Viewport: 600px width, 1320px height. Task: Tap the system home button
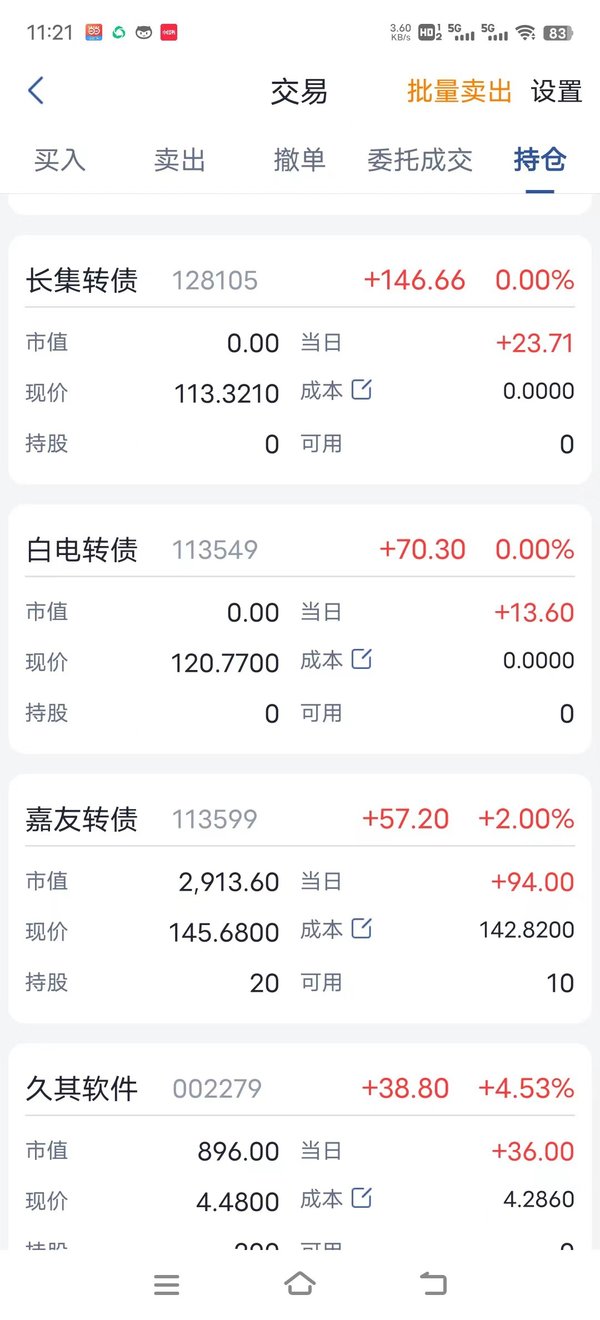(300, 1284)
